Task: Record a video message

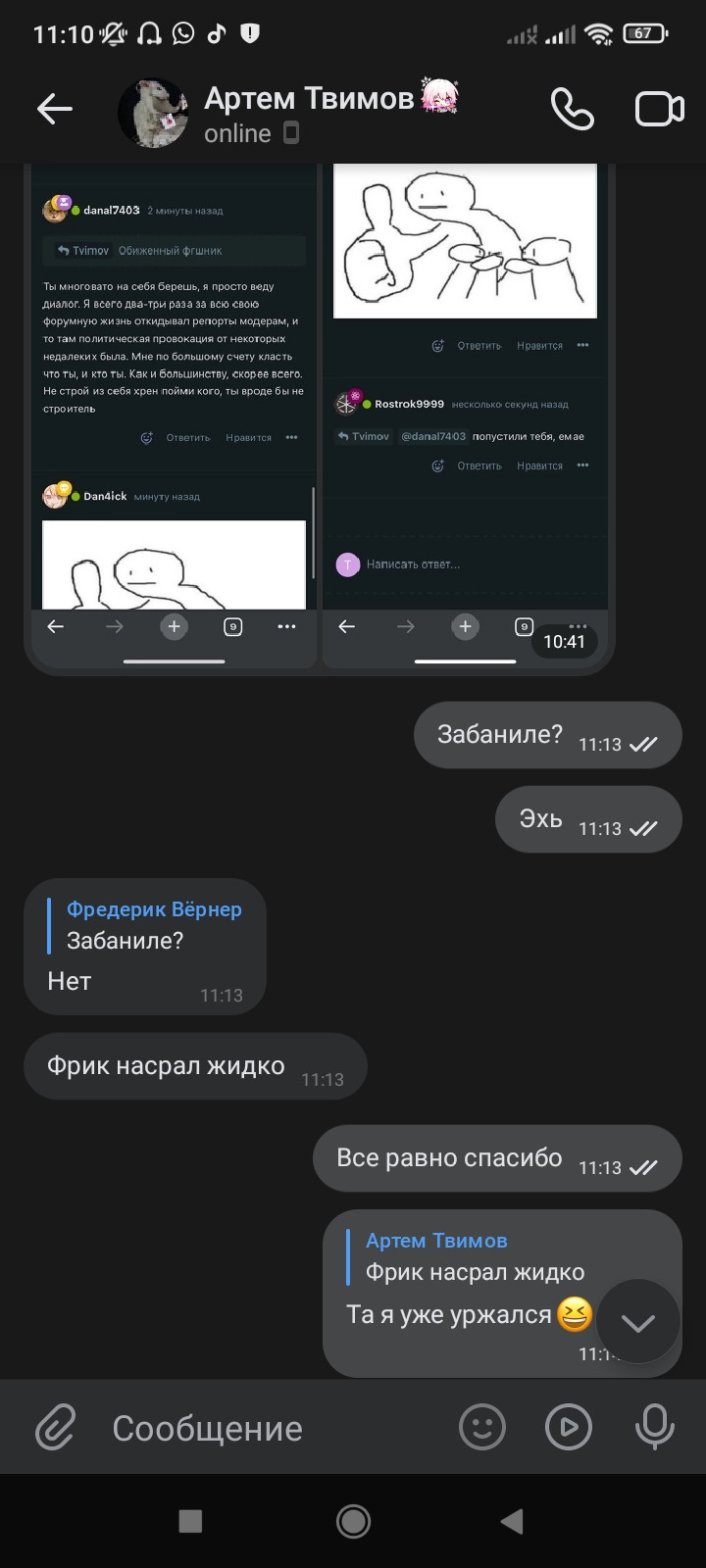Action: coord(569,1427)
